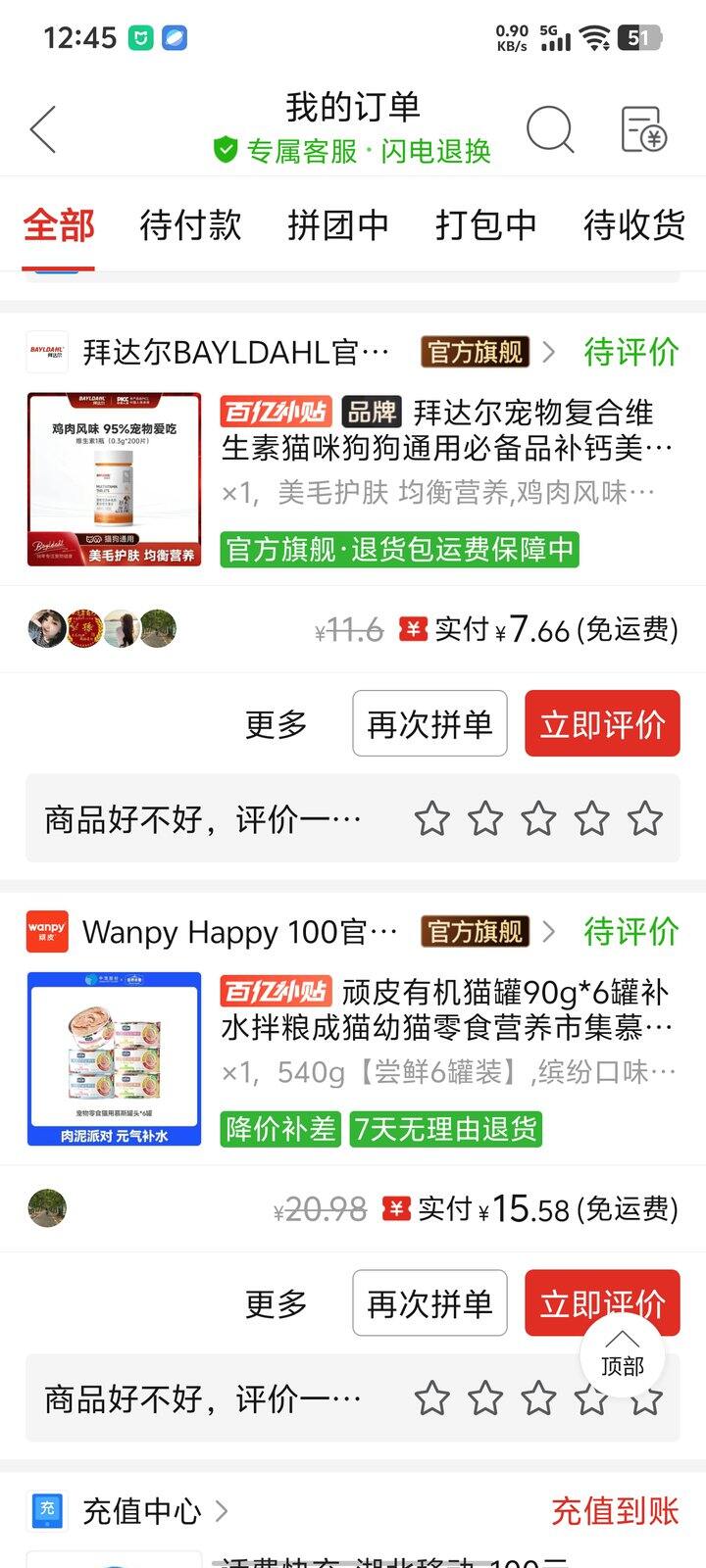The height and width of the screenshot is (1568, 706).
Task: Open the search icon on the order page
Action: tap(551, 129)
